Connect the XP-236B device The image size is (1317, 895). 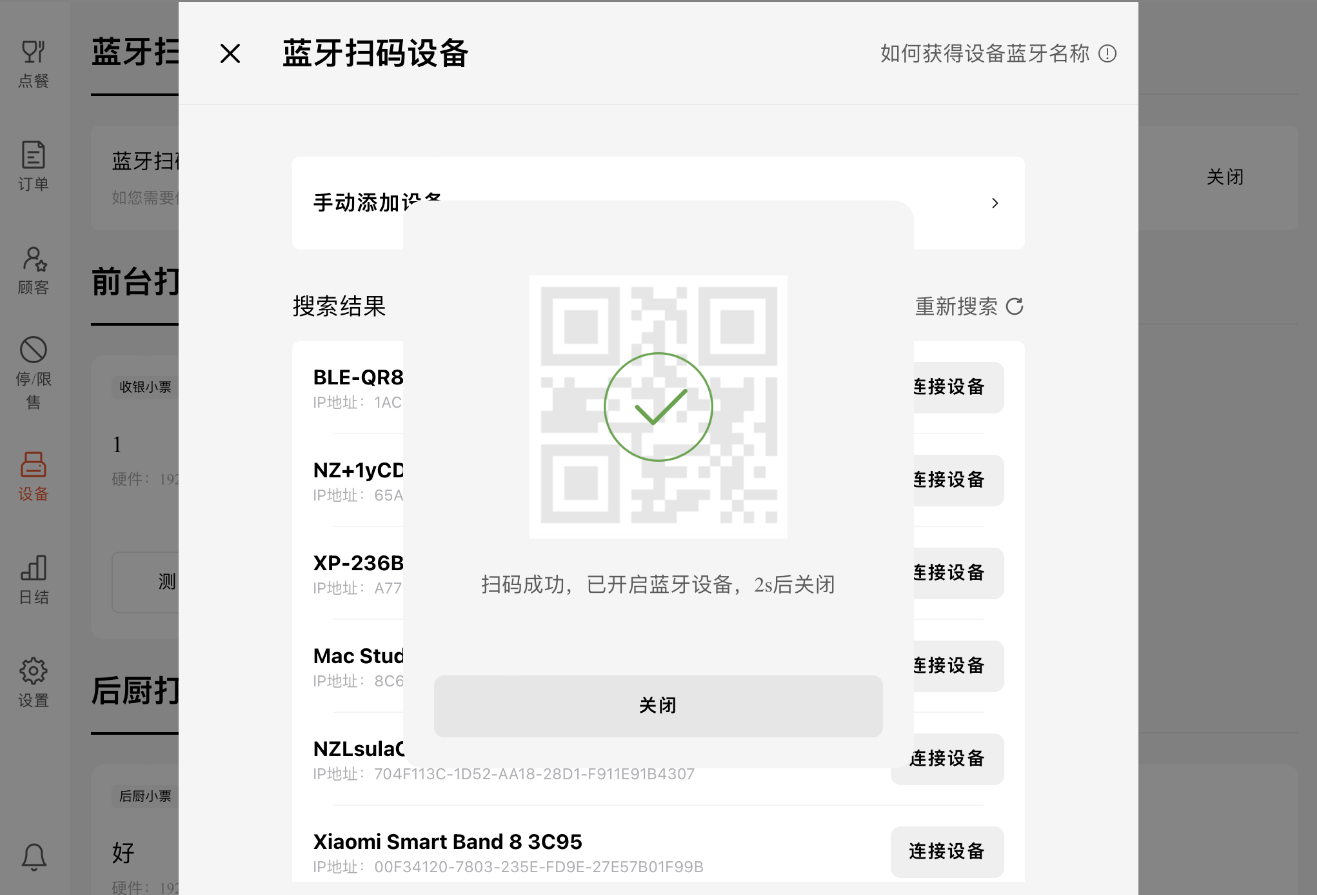(957, 573)
